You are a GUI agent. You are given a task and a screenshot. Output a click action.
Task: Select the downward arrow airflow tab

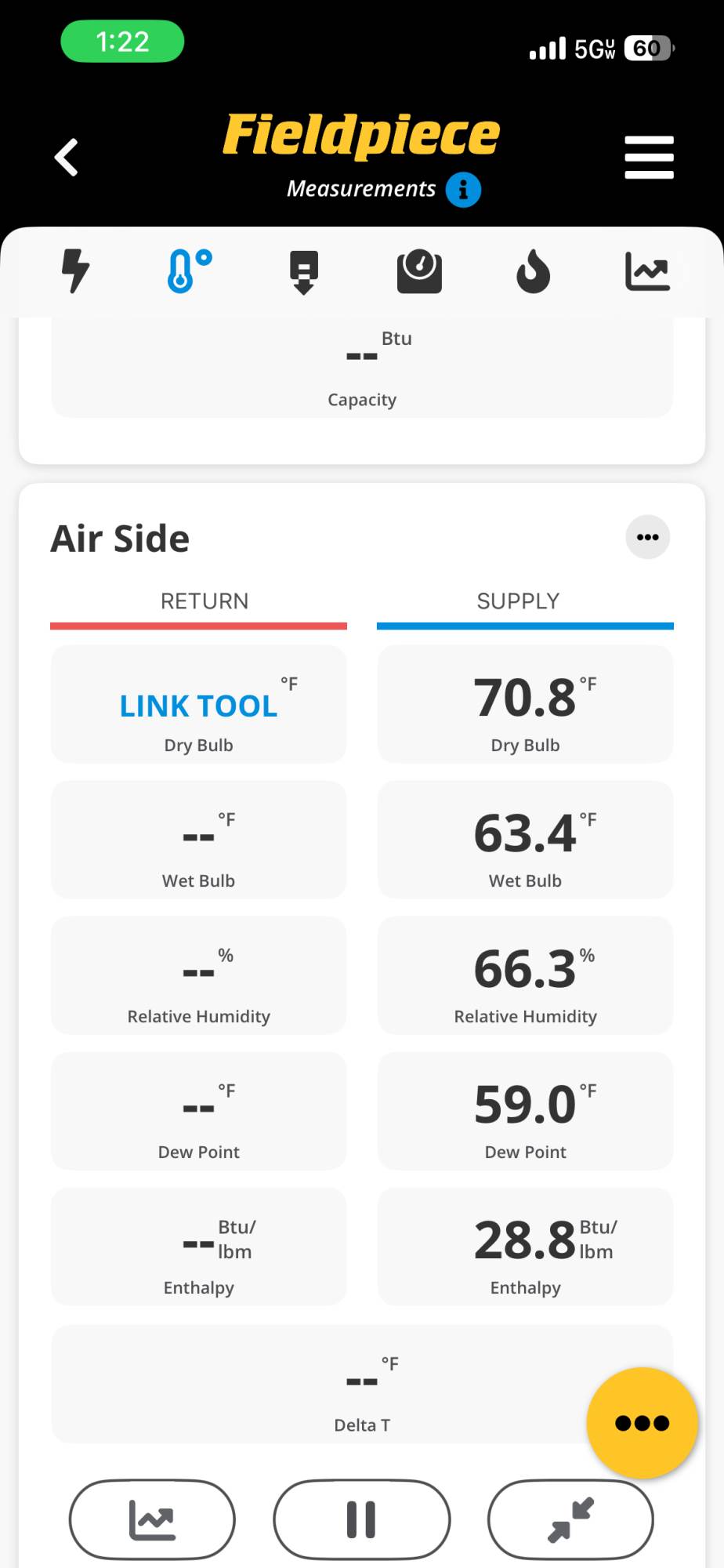304,271
